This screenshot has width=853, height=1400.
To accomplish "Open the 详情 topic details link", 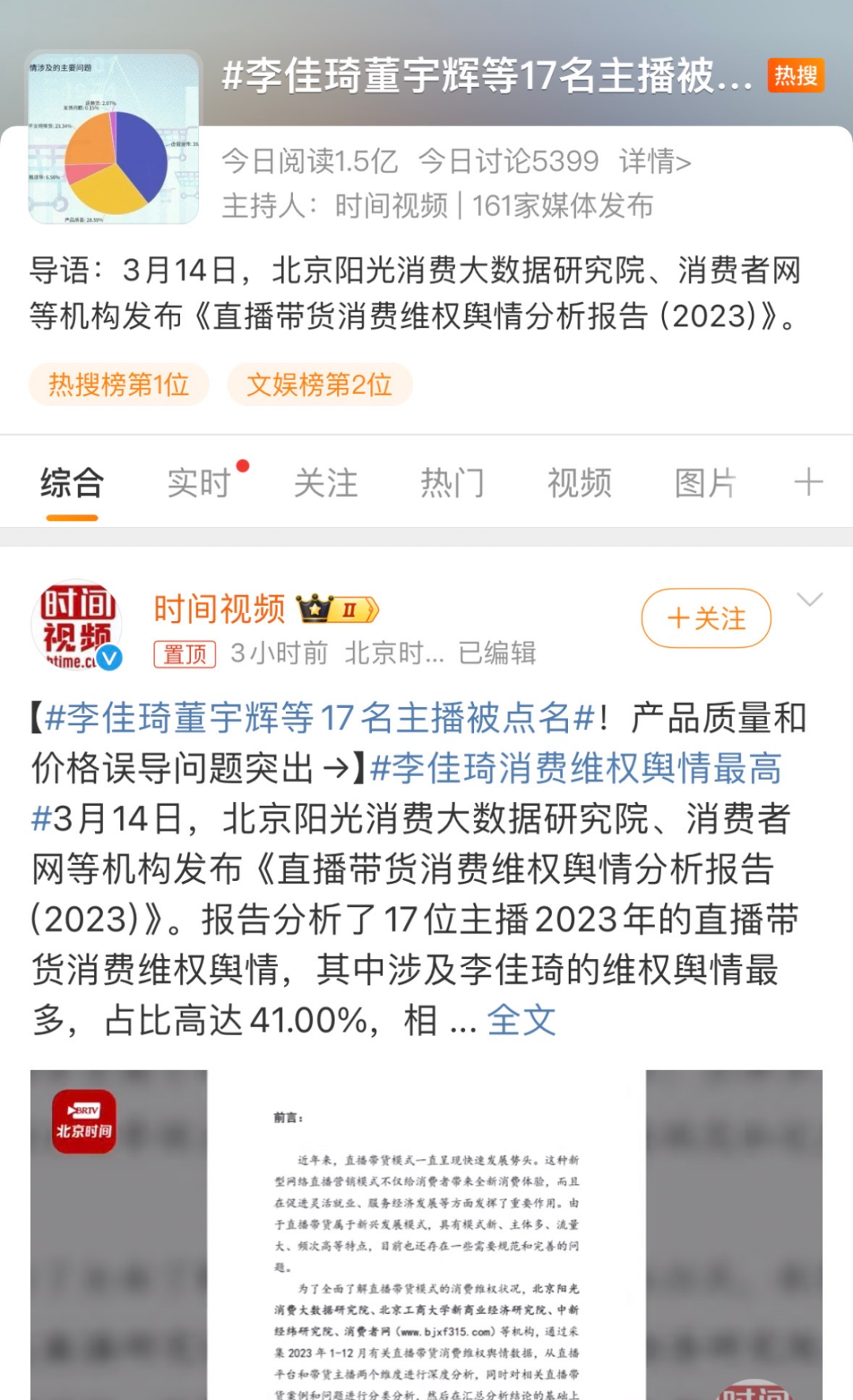I will pyautogui.click(x=655, y=161).
